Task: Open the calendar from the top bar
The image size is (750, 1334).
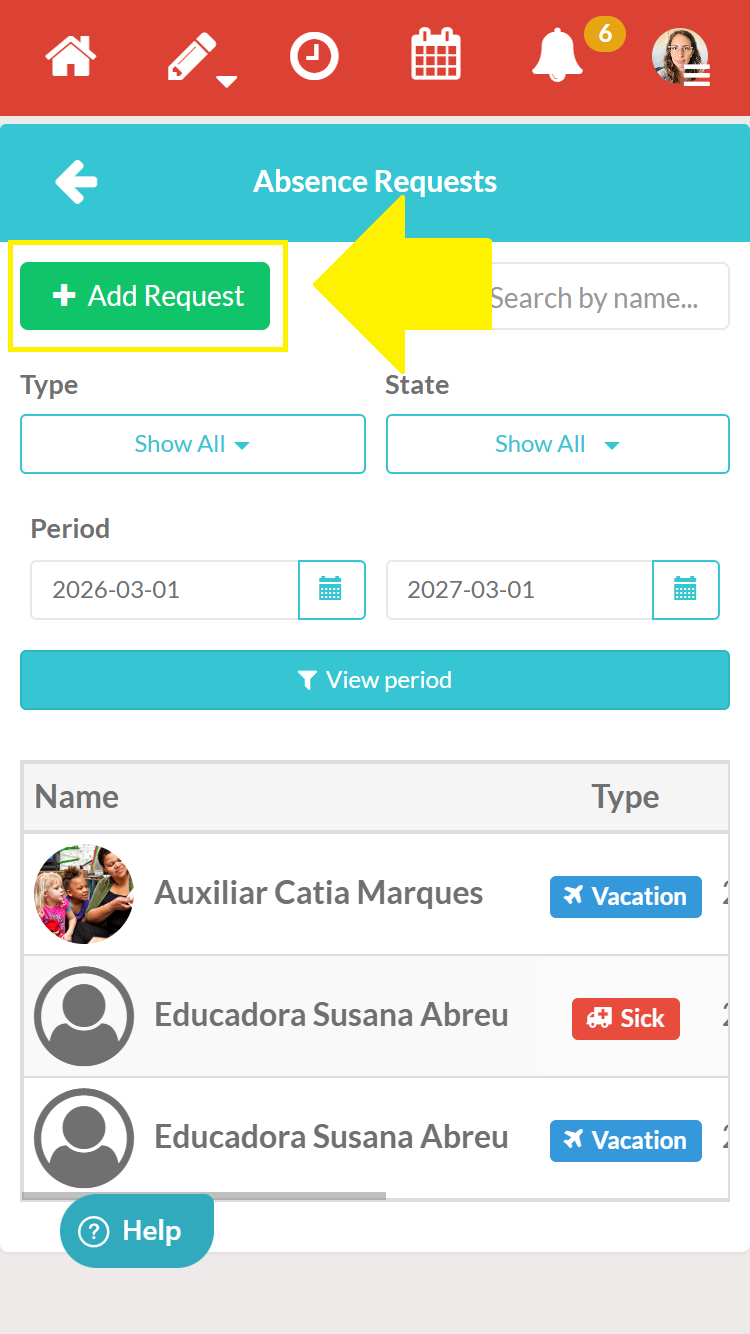Action: tap(436, 55)
